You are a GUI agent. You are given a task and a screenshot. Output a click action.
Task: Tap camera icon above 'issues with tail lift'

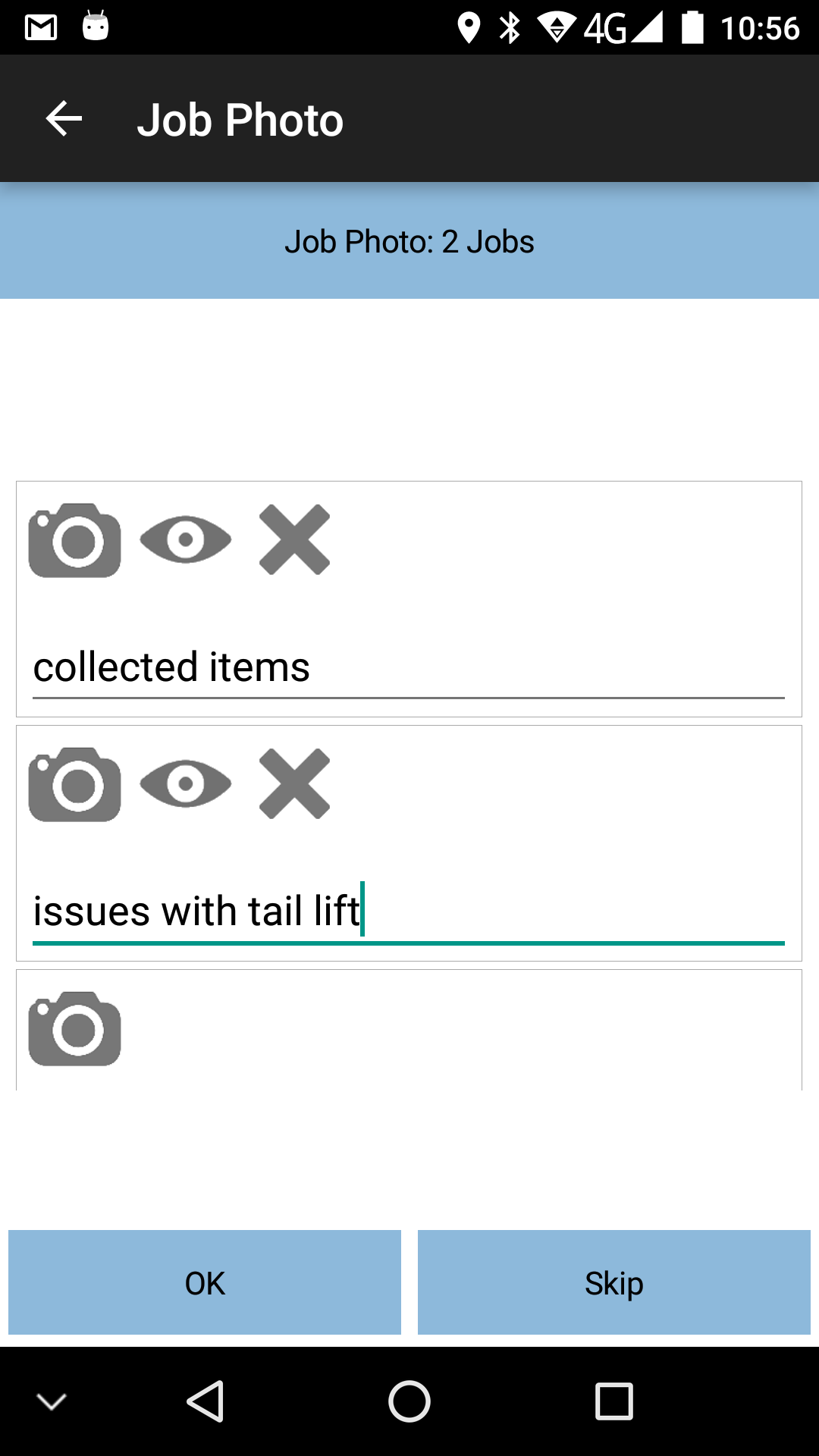click(74, 784)
